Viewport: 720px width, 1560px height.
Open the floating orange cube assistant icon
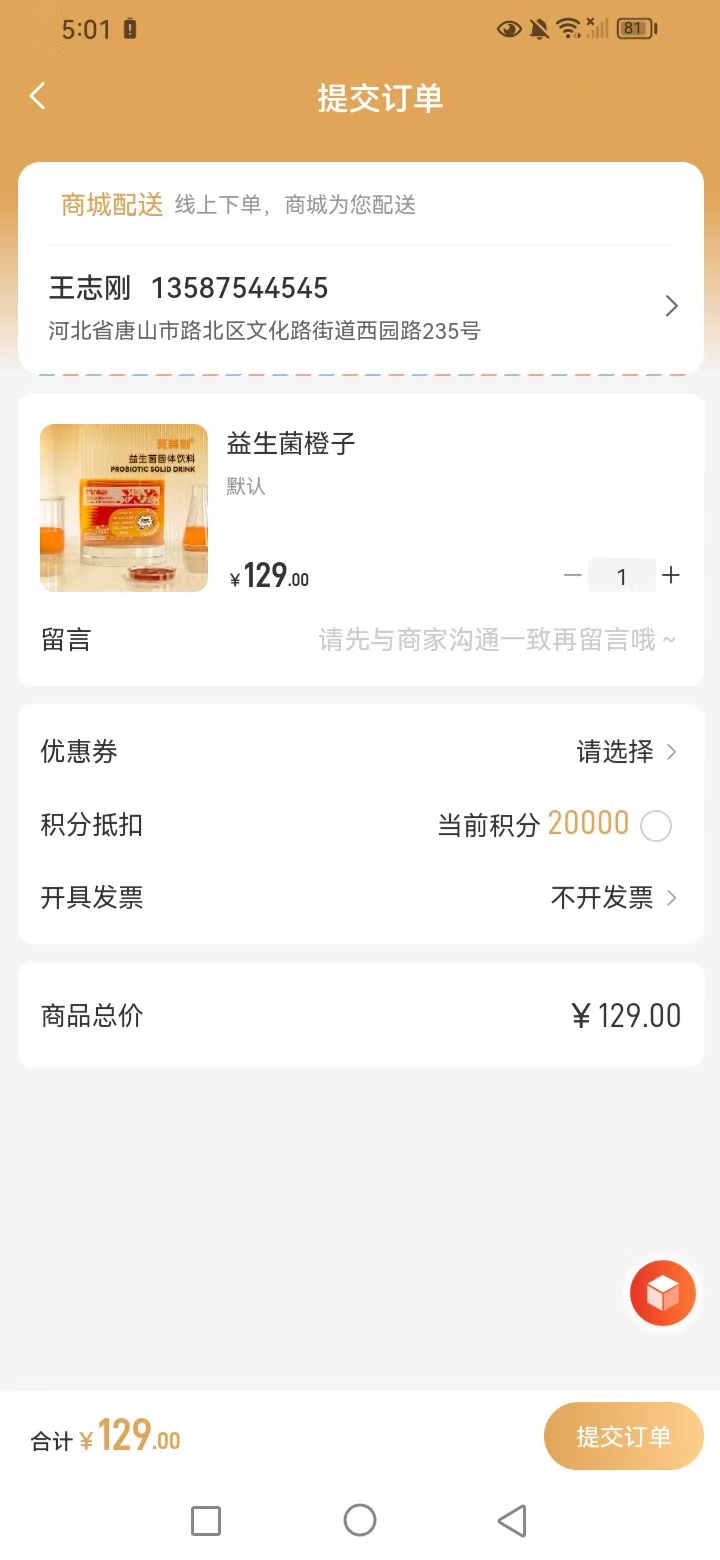662,1292
